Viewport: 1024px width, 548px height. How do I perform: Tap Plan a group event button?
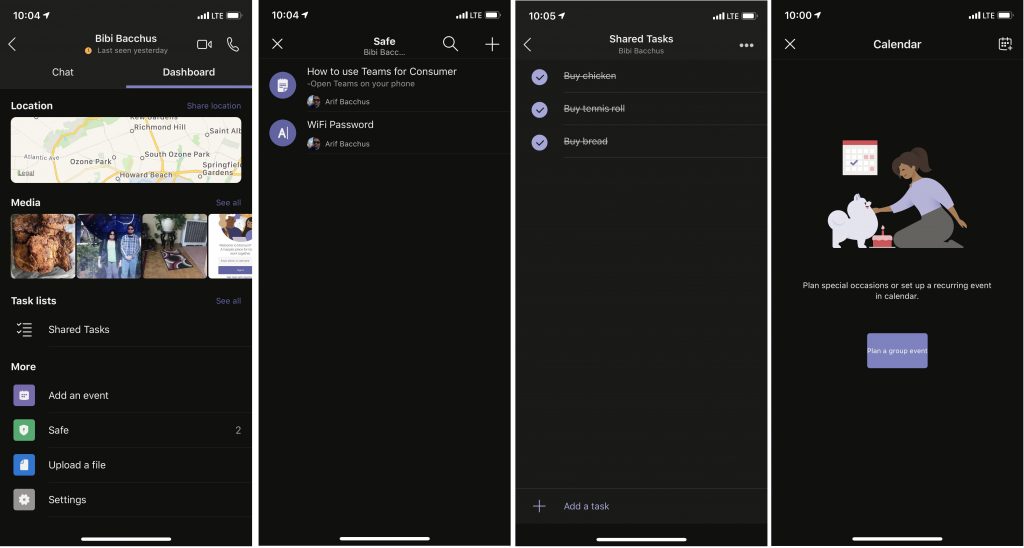[897, 351]
